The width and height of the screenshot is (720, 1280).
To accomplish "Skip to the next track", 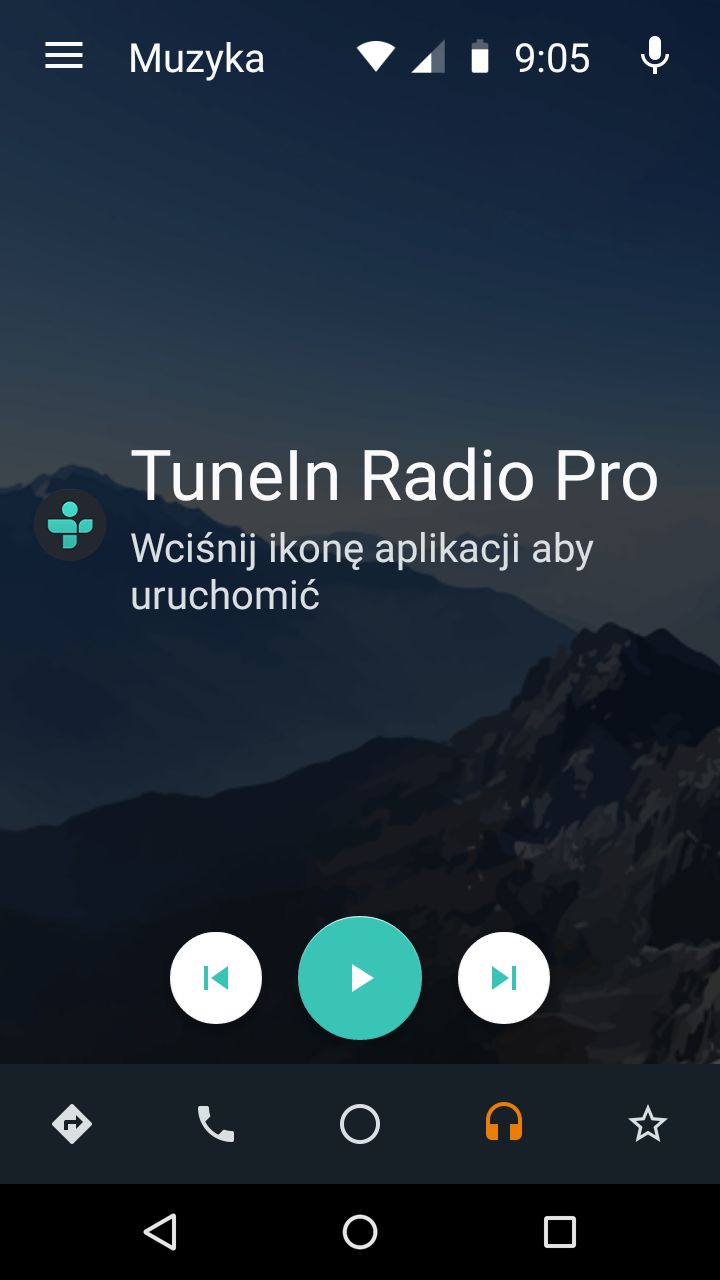I will pyautogui.click(x=504, y=978).
